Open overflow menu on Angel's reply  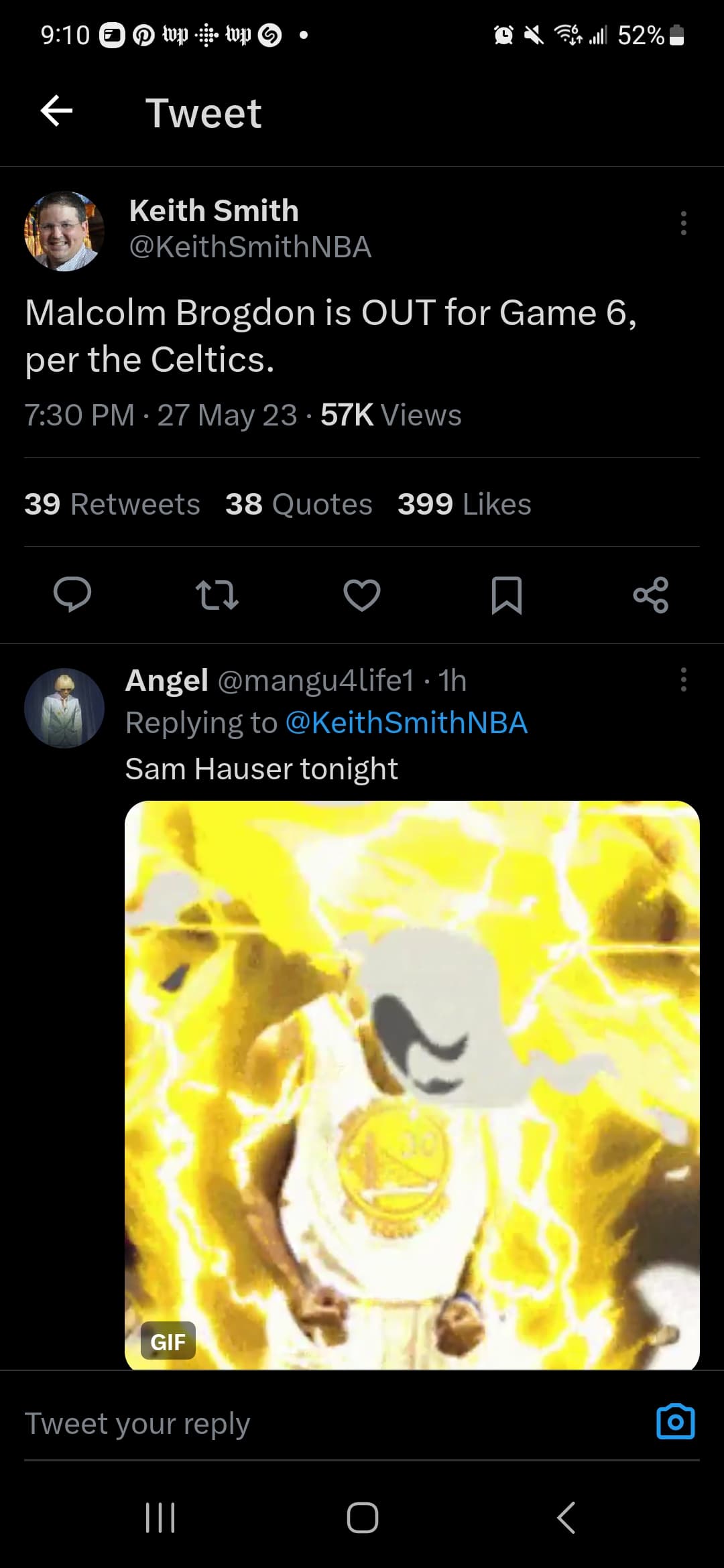[683, 679]
